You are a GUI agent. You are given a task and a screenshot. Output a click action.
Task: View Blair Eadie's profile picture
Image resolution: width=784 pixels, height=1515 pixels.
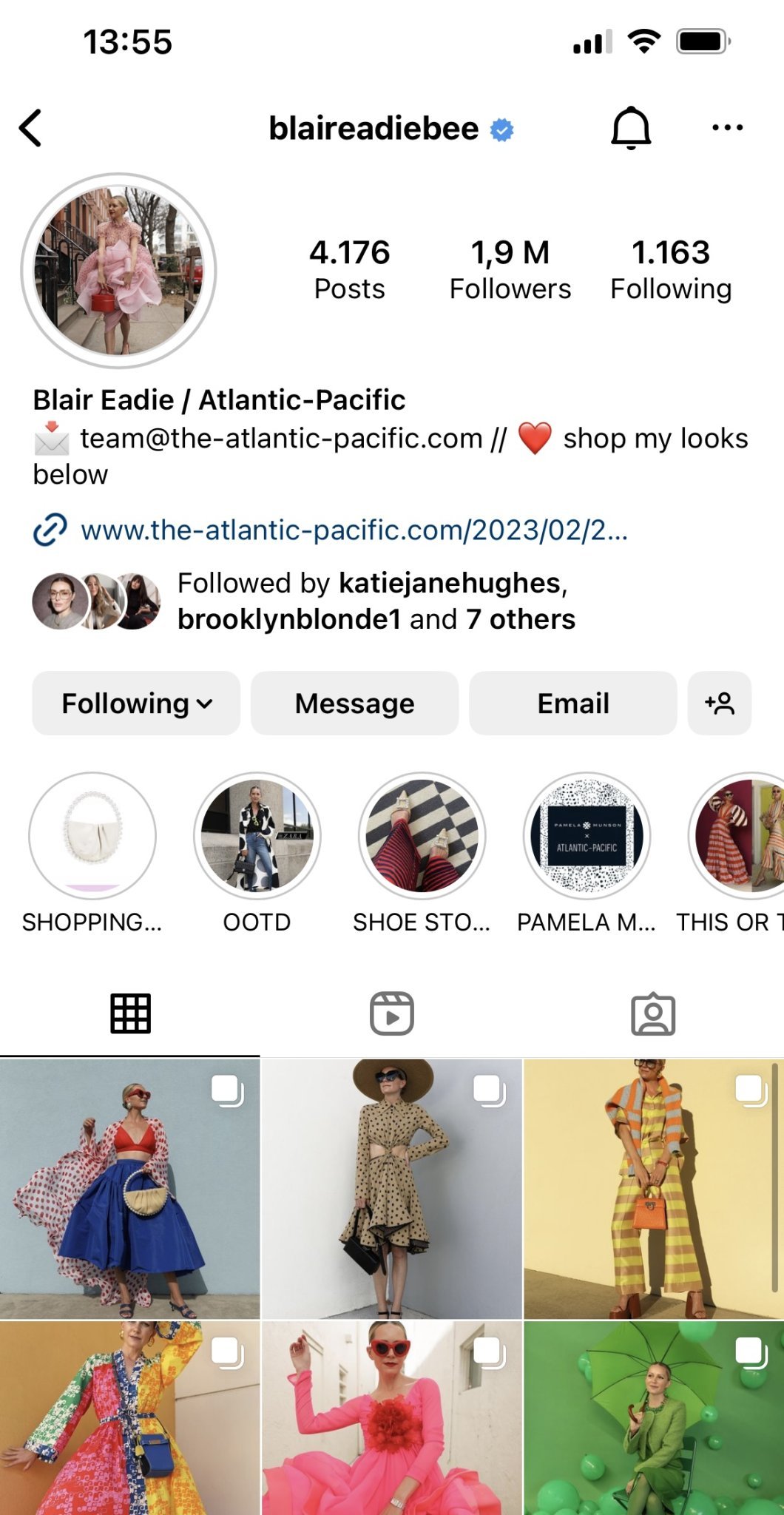click(x=118, y=271)
